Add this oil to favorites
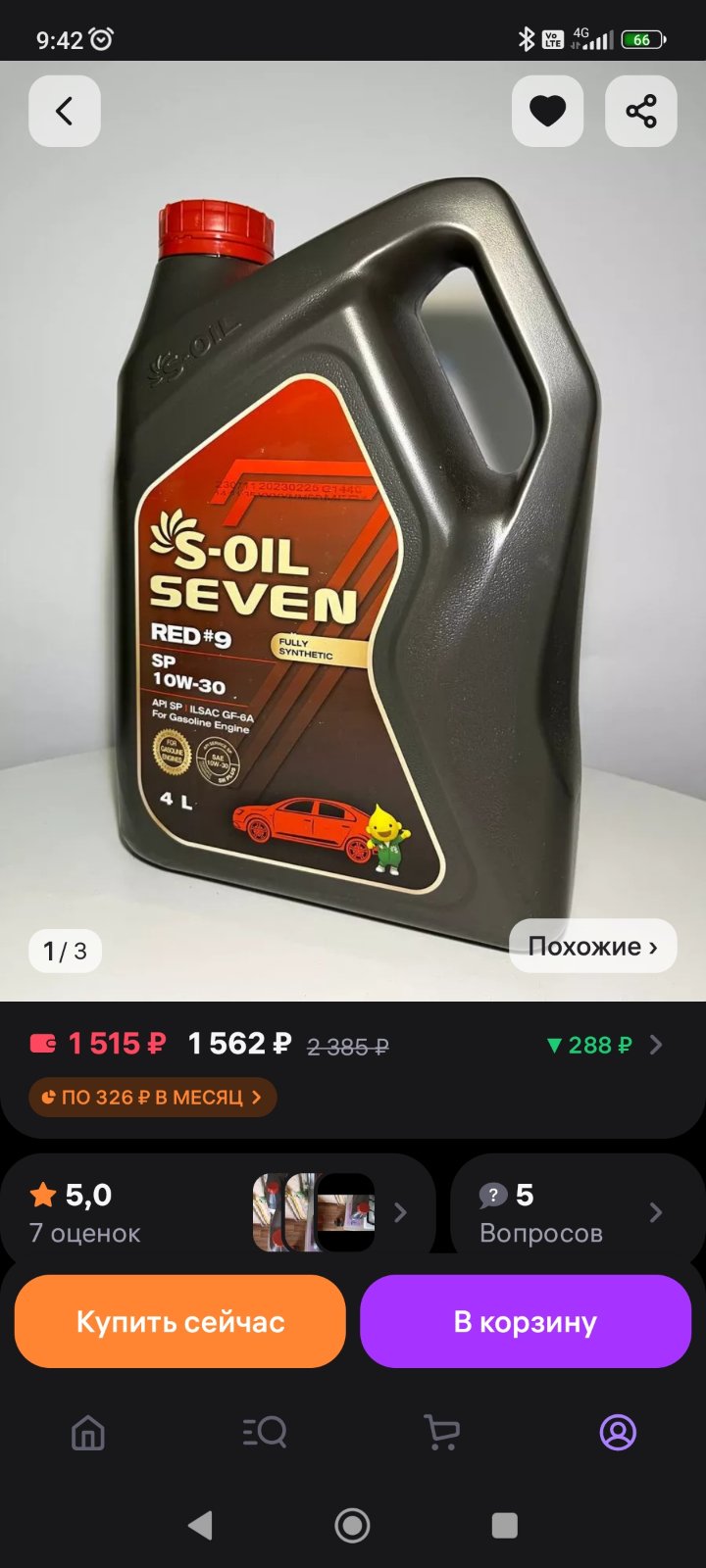The image size is (706, 1568). point(547,112)
